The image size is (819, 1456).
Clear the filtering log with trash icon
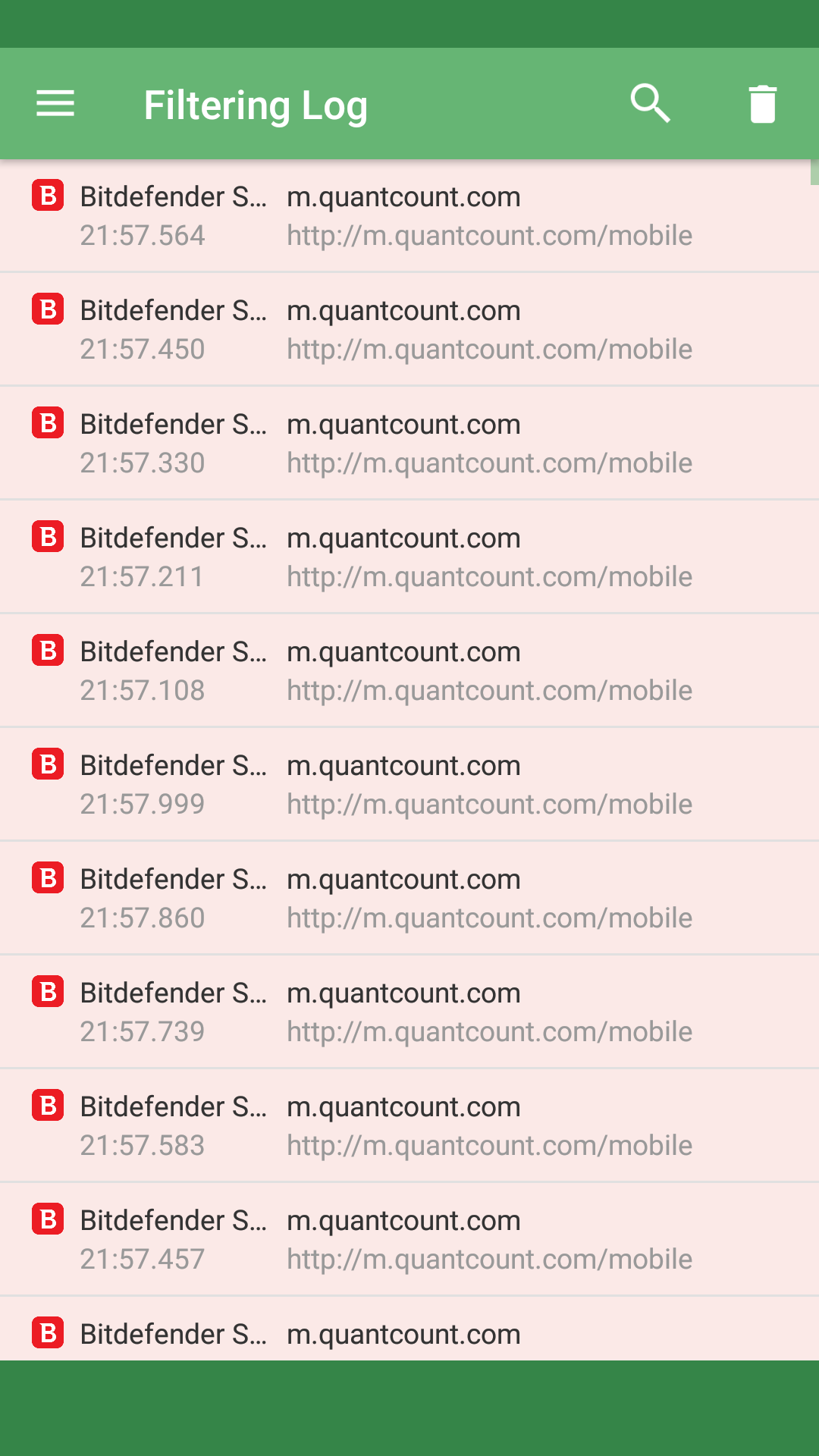click(763, 104)
